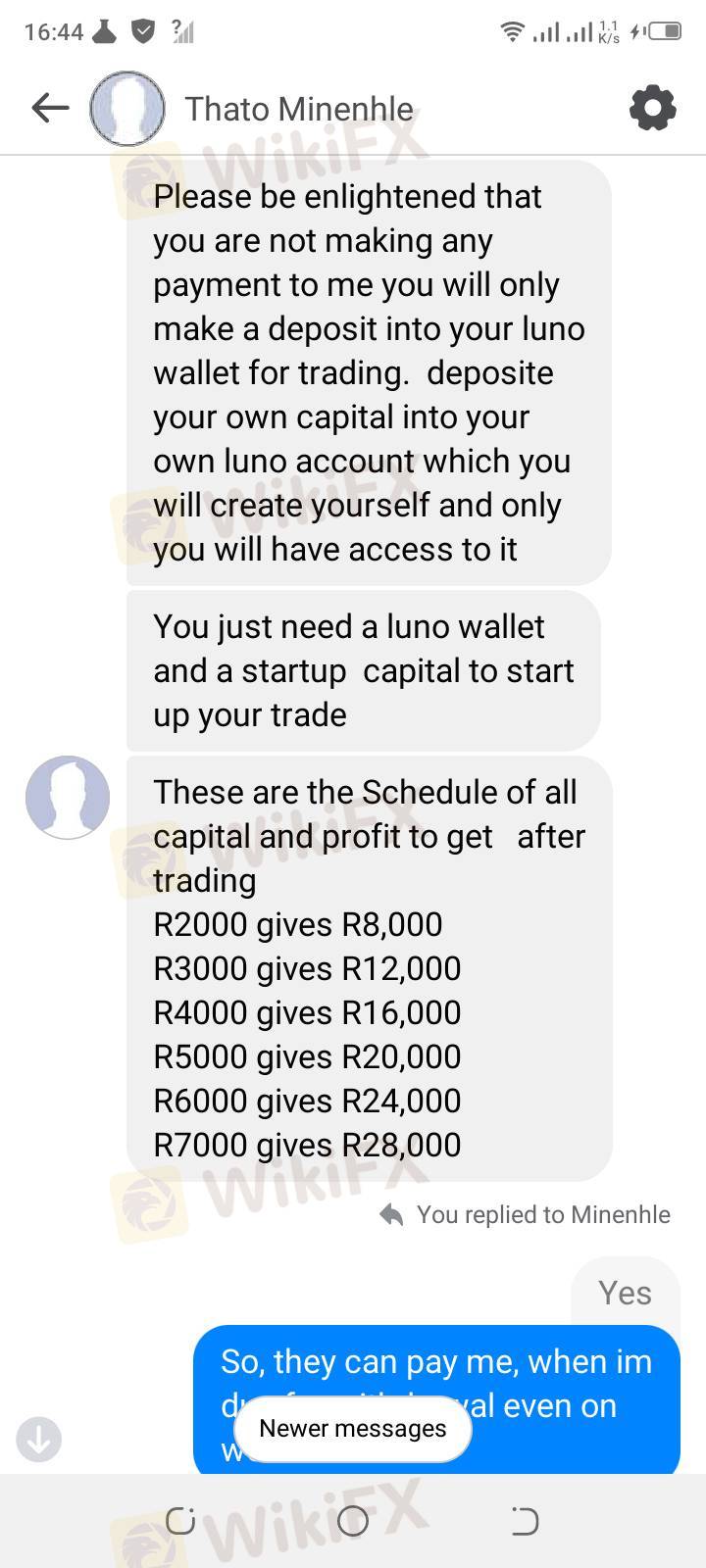Tap the Newer messages button

coord(353,1429)
